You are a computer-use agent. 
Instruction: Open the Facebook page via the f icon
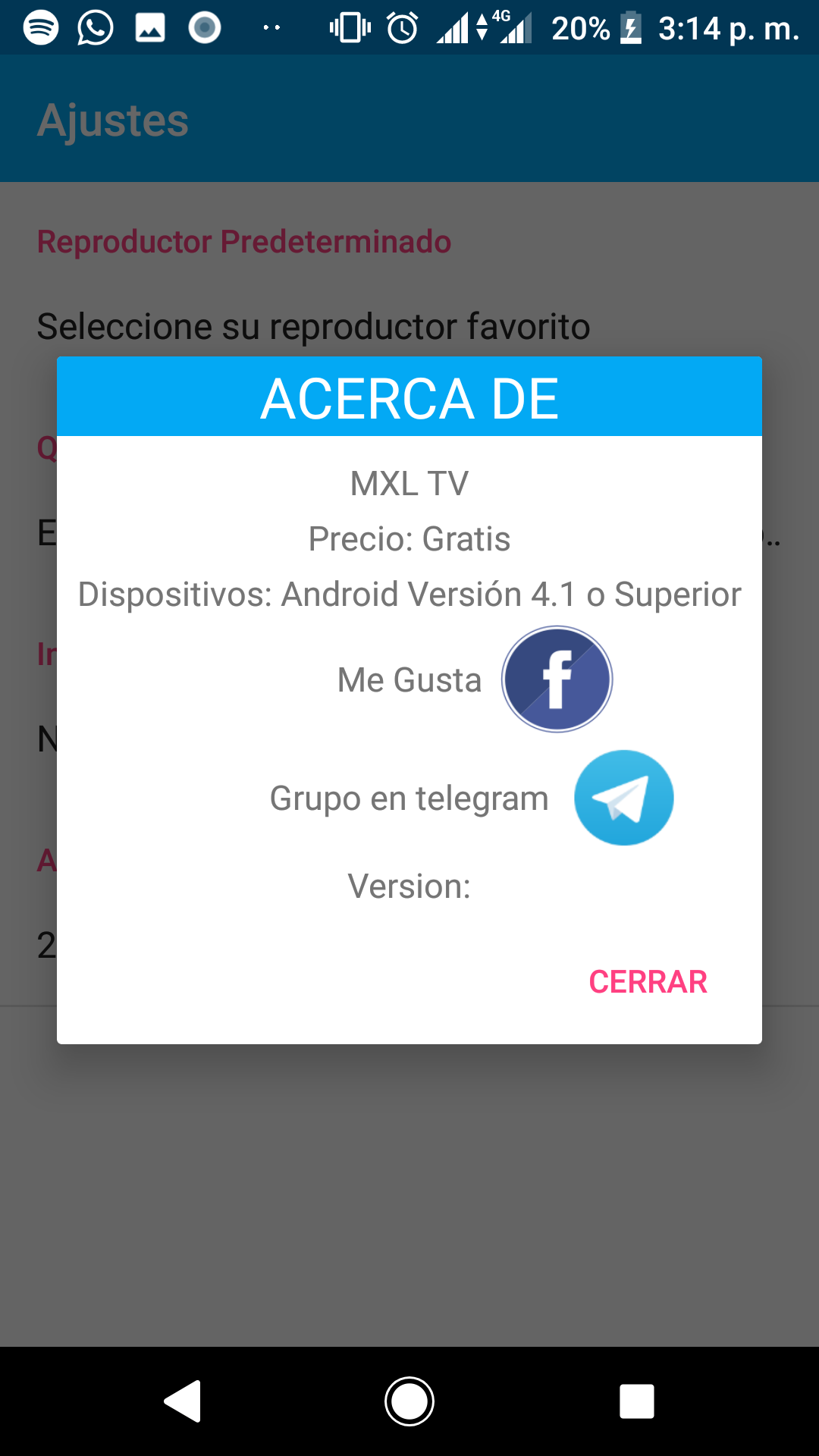point(557,679)
